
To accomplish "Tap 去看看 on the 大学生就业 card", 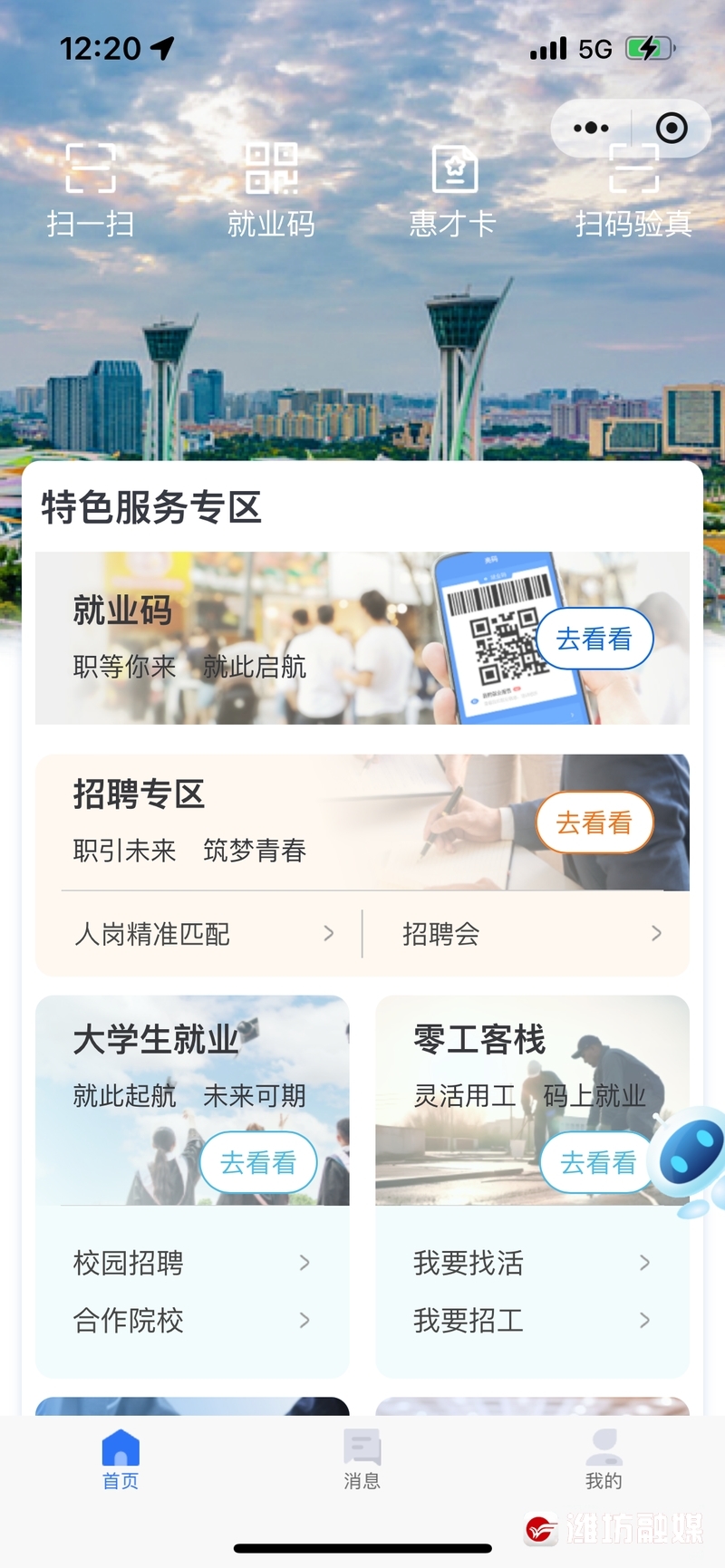I will coord(258,1162).
